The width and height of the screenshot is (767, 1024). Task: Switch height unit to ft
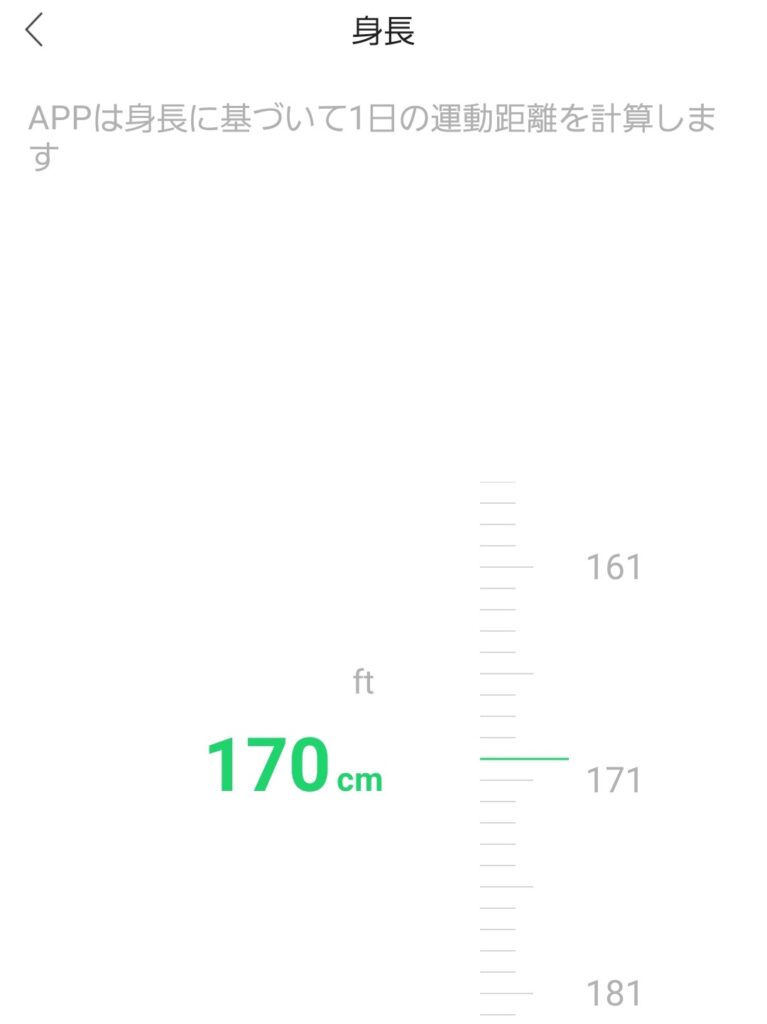[363, 683]
